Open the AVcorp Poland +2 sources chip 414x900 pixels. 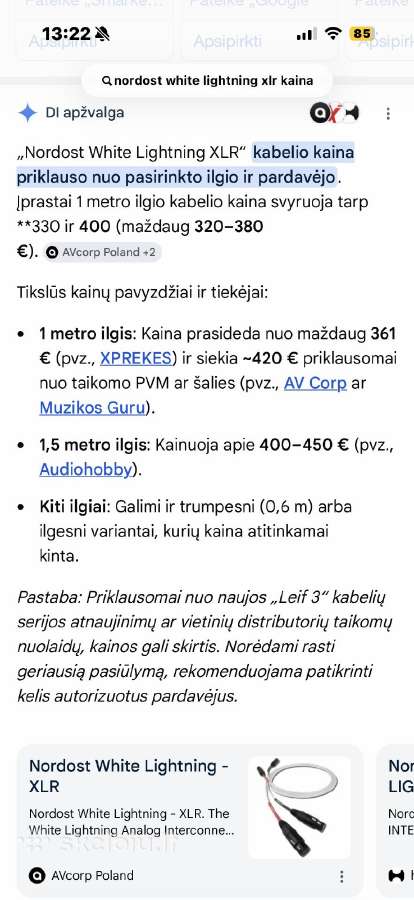(x=102, y=252)
